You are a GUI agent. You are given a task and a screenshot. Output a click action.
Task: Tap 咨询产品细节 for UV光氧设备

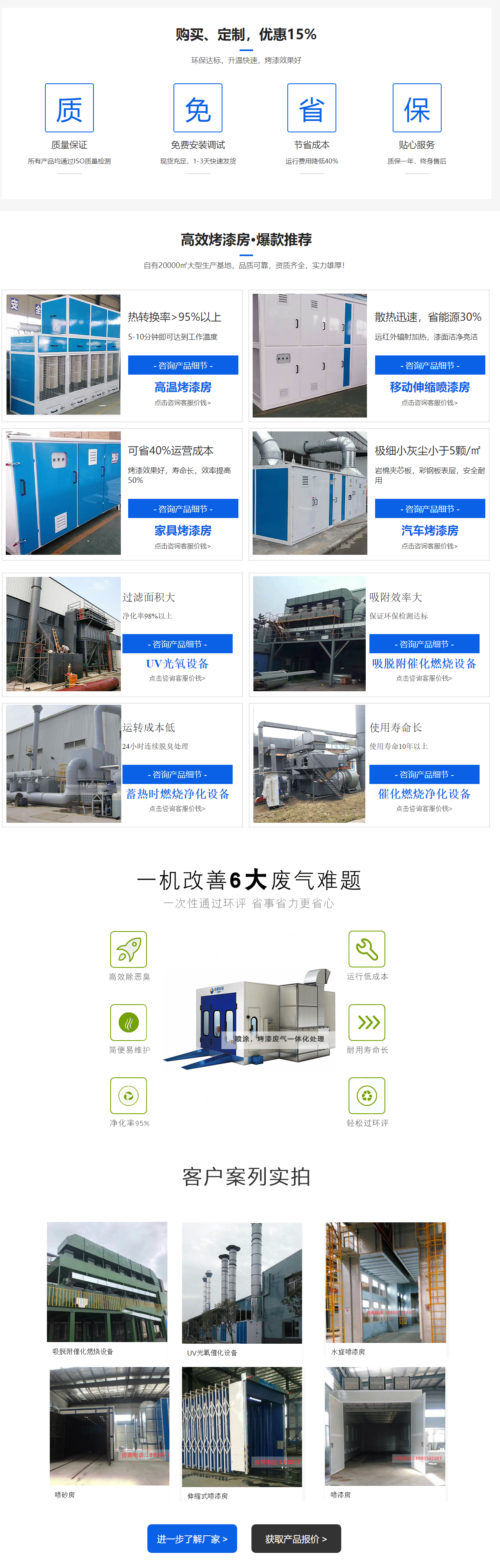177,643
